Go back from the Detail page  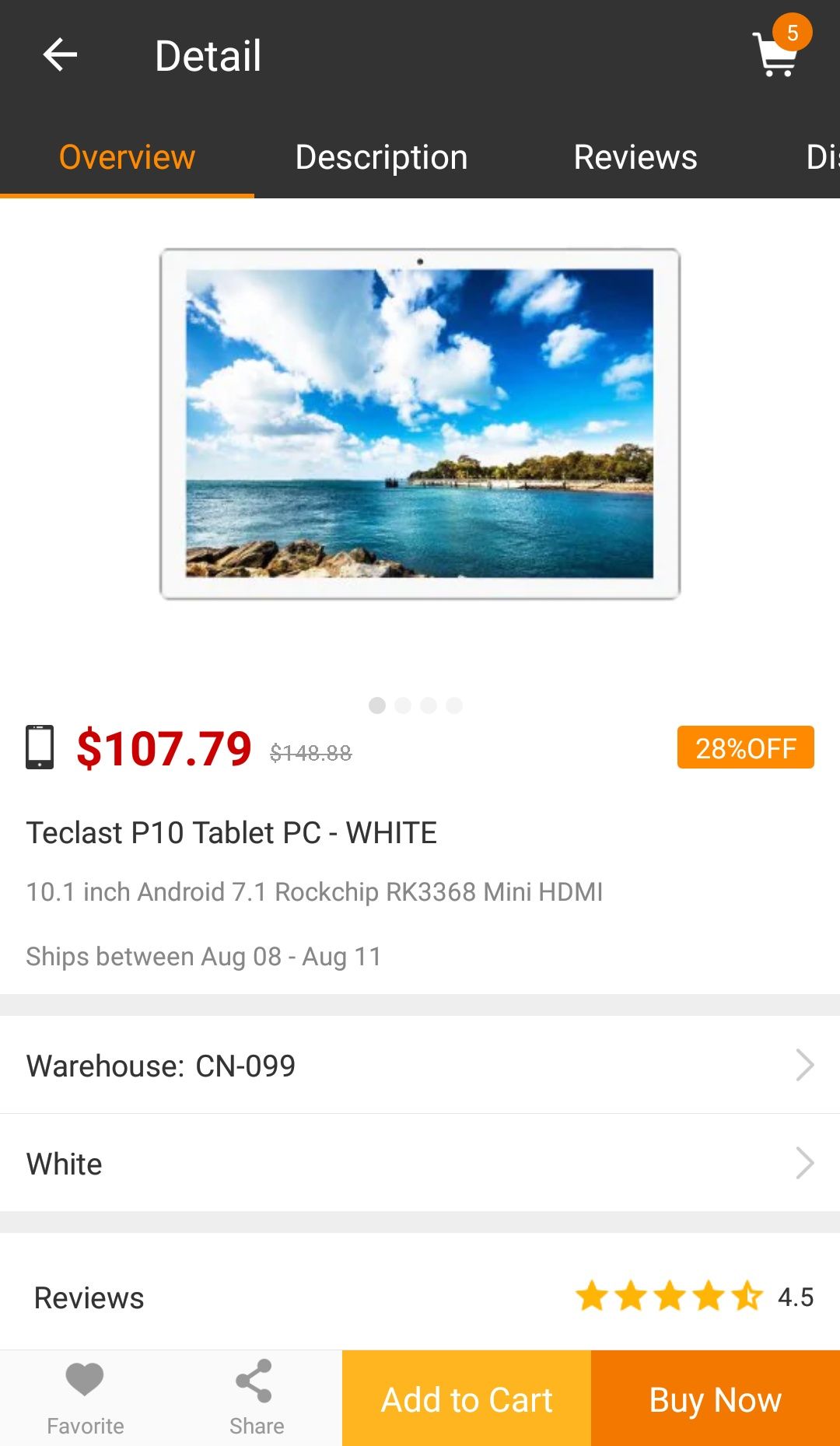(60, 55)
